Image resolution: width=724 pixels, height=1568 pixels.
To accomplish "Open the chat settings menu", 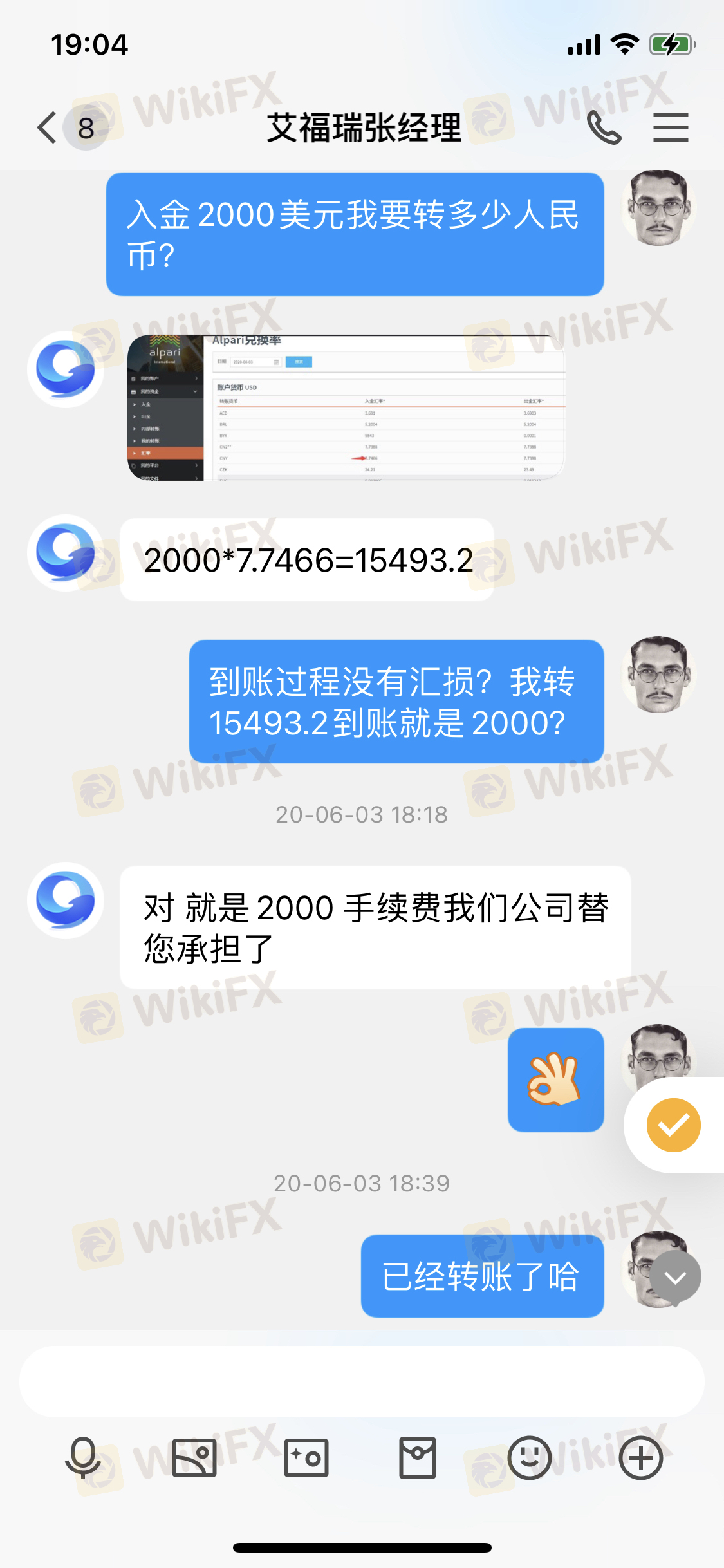I will [671, 127].
